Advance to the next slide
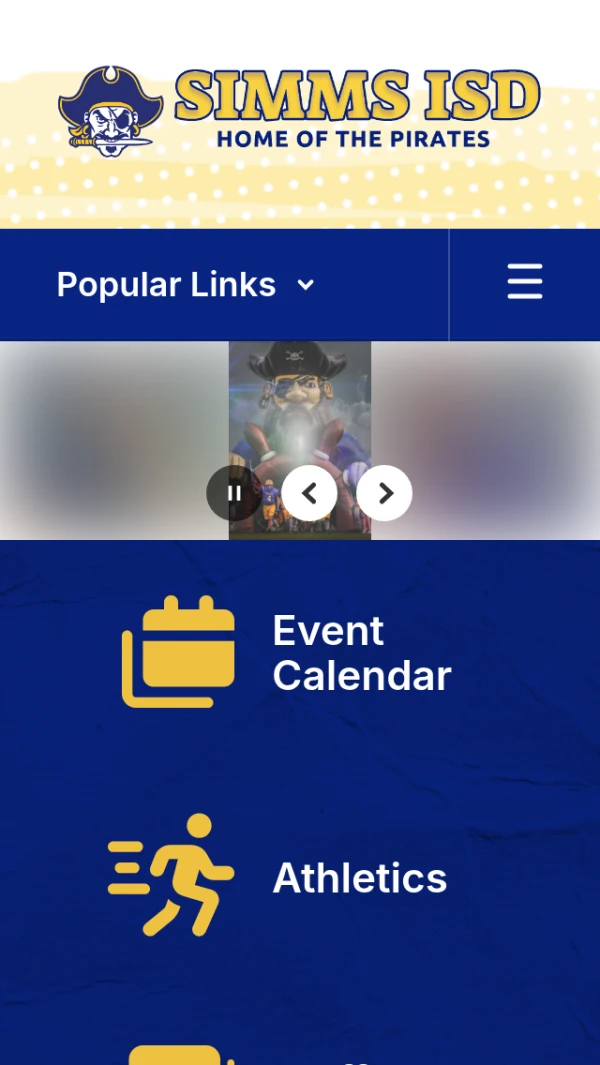Screen dimensions: 600x1065 385,493
